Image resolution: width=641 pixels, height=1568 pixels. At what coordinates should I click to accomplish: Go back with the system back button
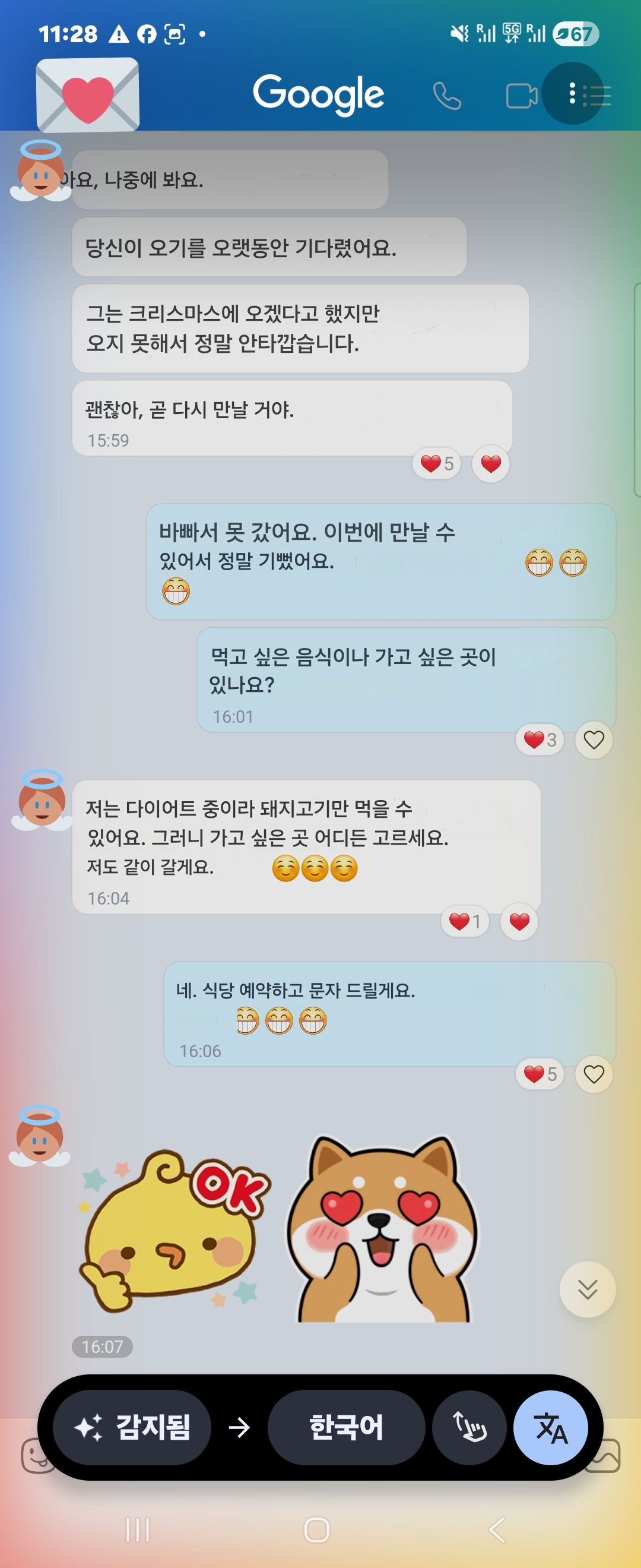click(x=497, y=1529)
